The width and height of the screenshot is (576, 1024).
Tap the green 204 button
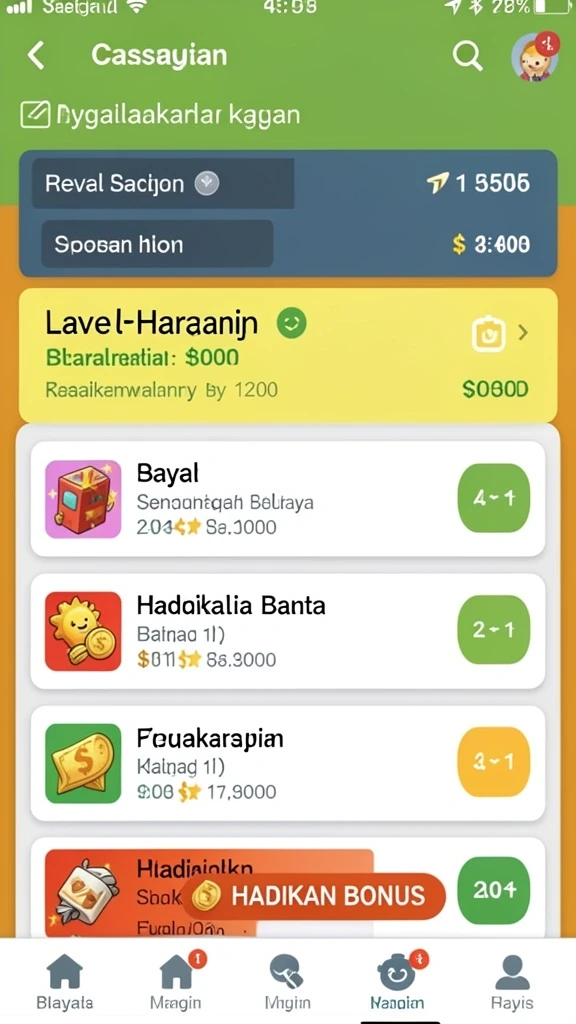(494, 889)
